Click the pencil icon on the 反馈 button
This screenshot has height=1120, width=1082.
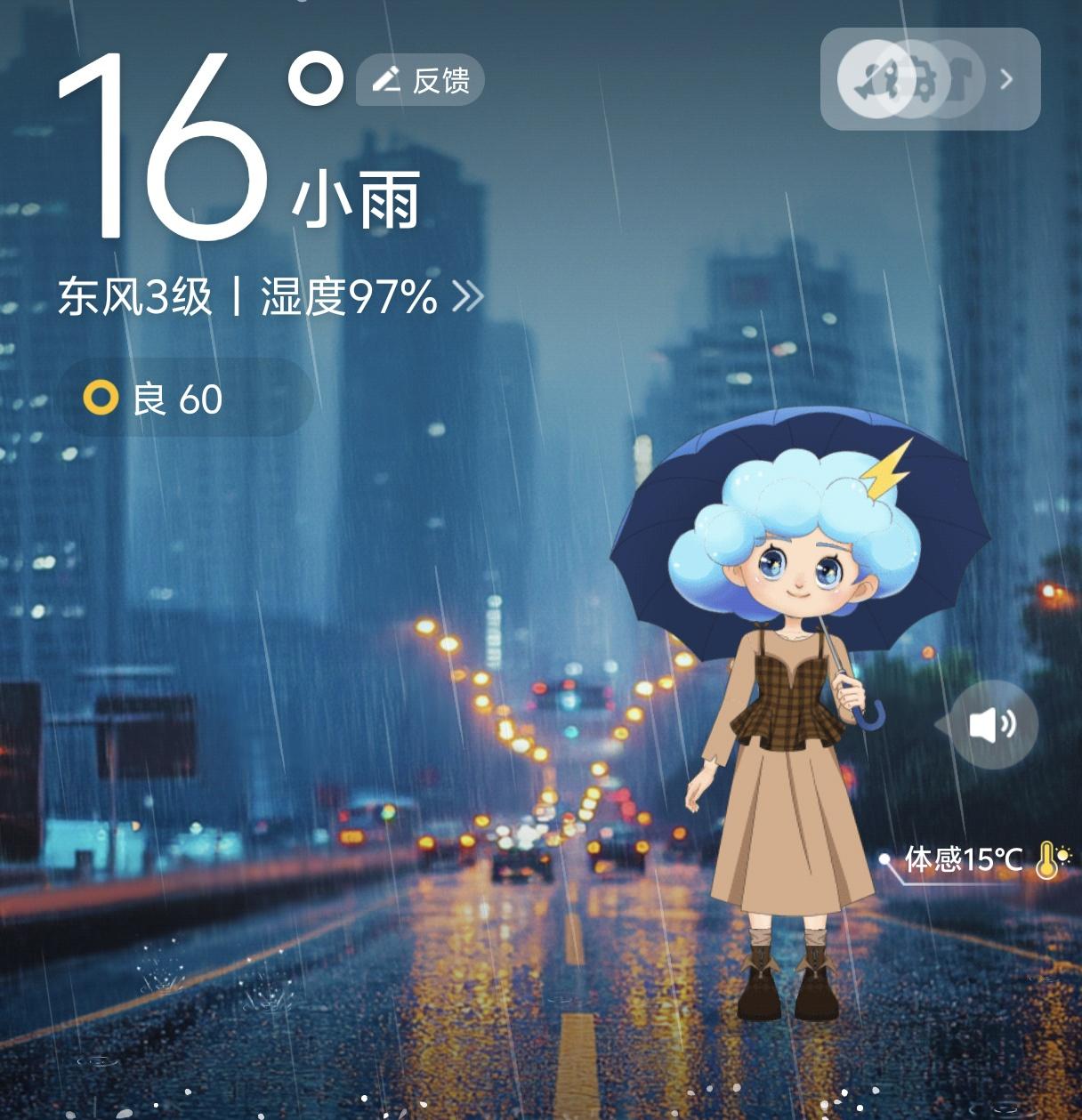[386, 80]
